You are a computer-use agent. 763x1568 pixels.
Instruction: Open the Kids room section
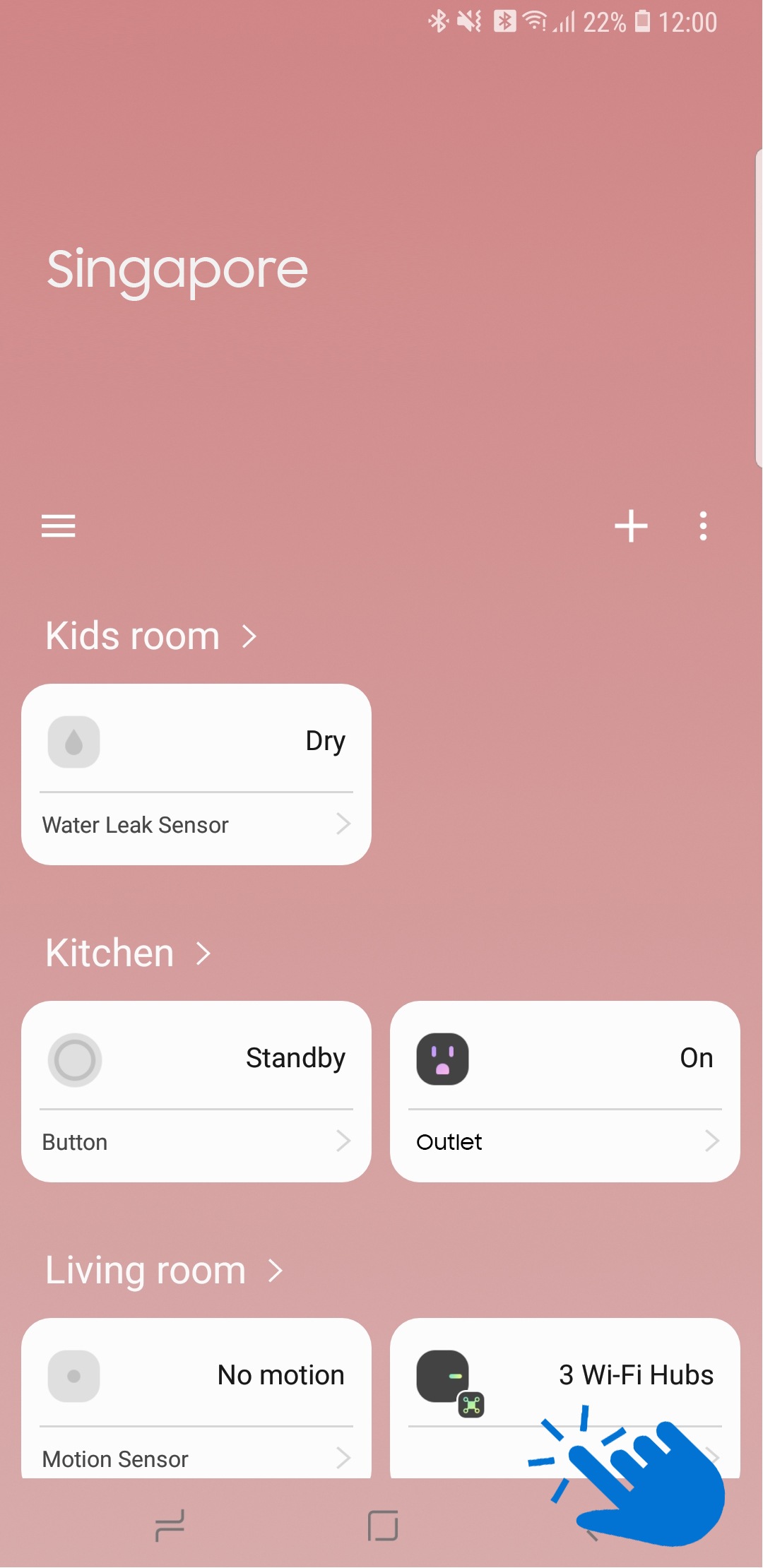[x=150, y=636]
